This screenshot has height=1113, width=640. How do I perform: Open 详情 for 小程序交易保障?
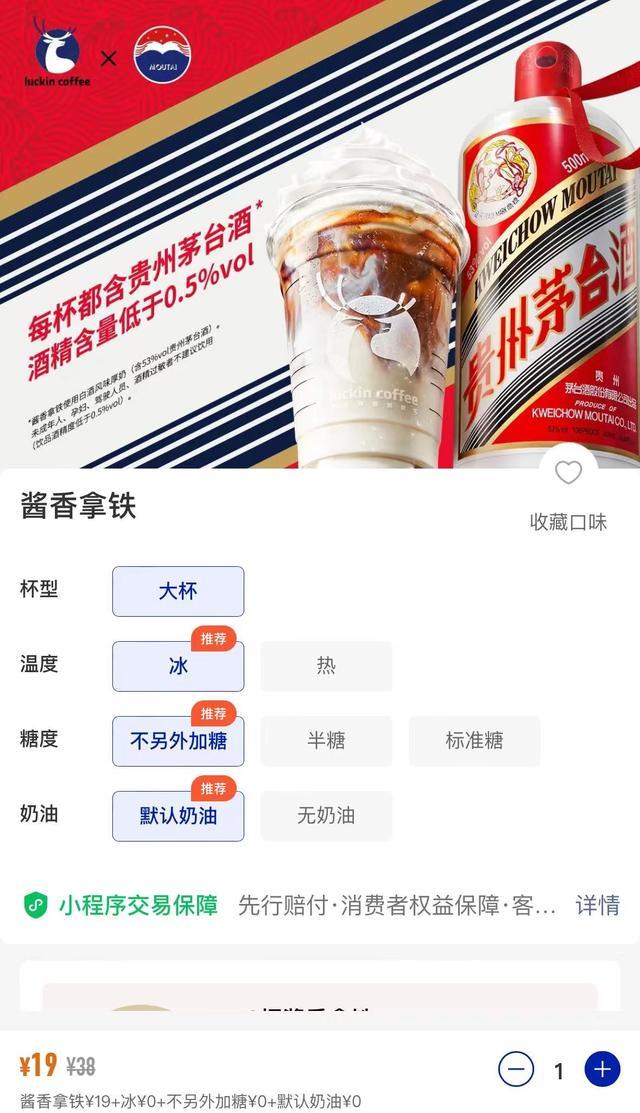pyautogui.click(x=597, y=906)
